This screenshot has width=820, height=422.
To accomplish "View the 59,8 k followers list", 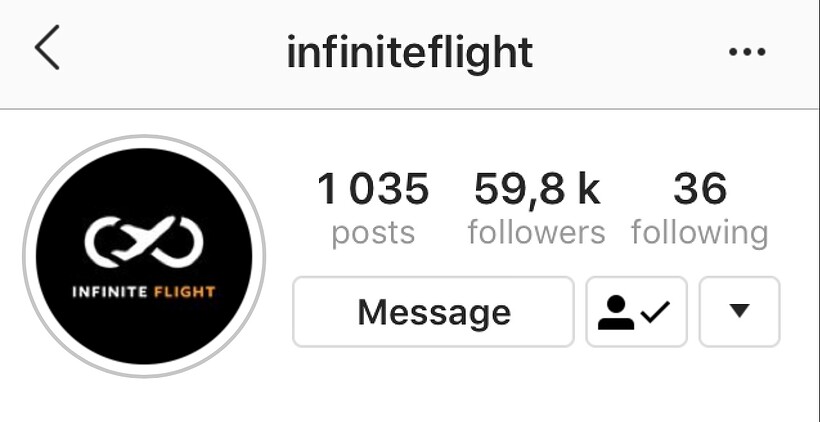I will pos(536,208).
